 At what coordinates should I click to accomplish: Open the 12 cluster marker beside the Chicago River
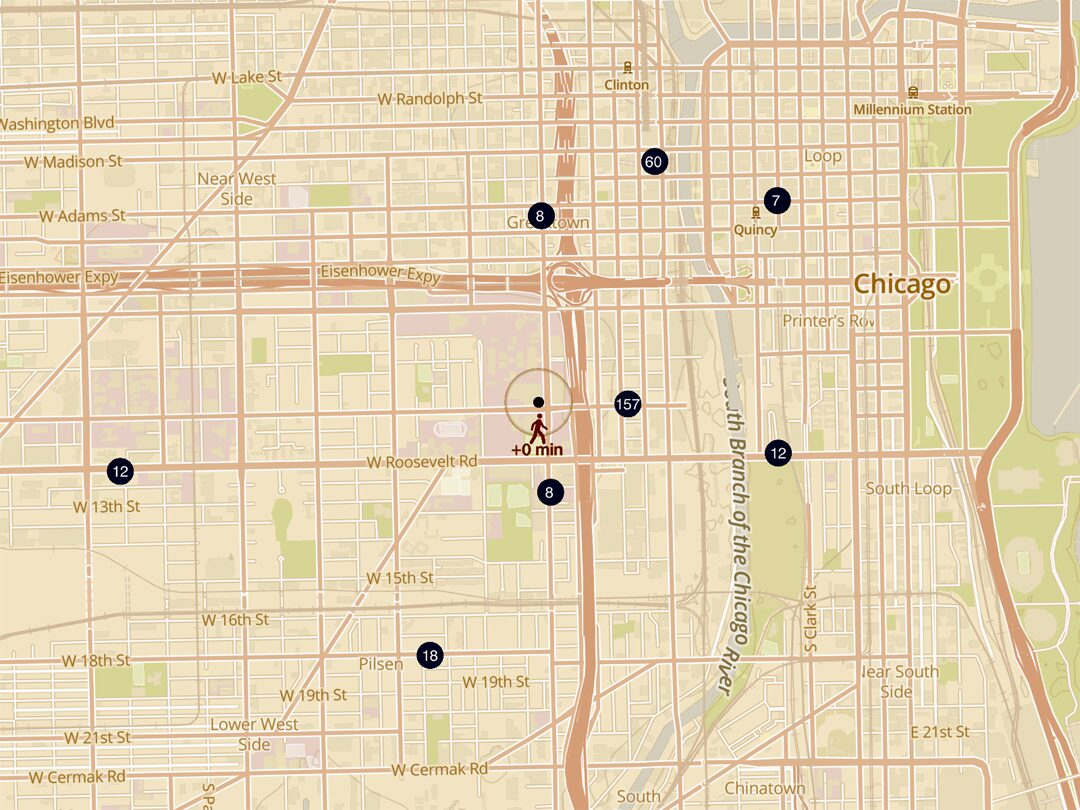tap(778, 453)
